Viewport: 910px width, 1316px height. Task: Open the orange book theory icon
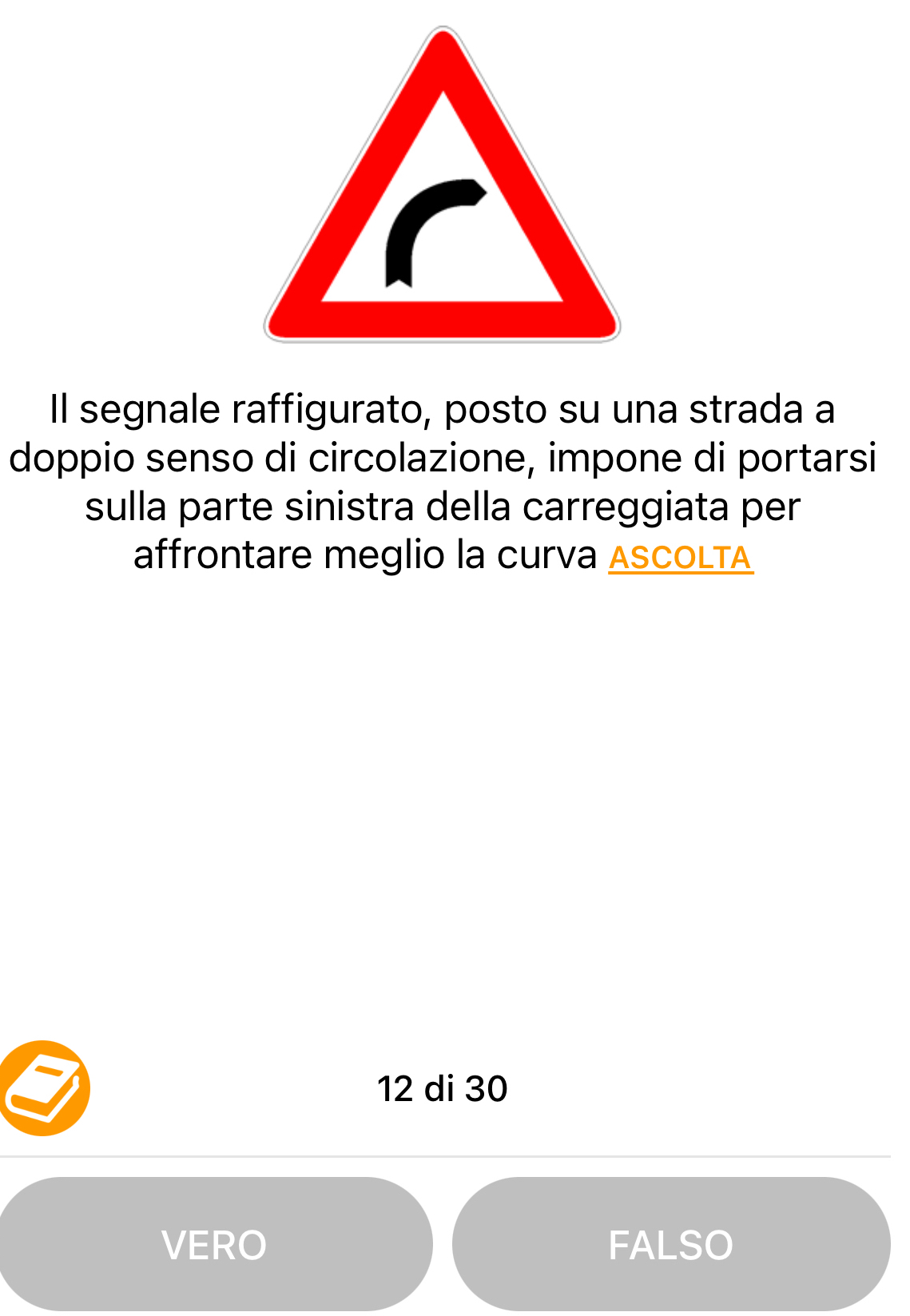44,1087
